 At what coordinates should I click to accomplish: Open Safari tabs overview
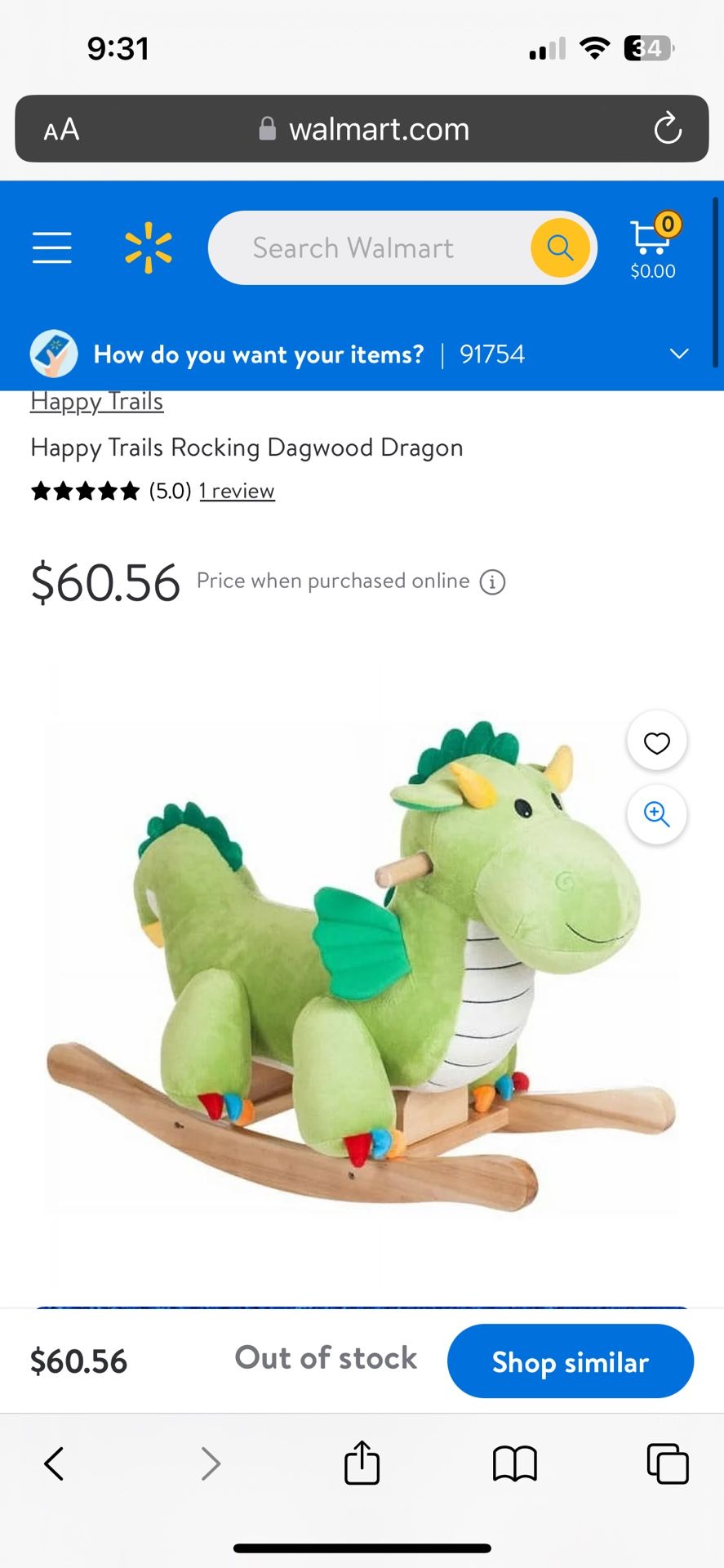pyautogui.click(x=668, y=1463)
